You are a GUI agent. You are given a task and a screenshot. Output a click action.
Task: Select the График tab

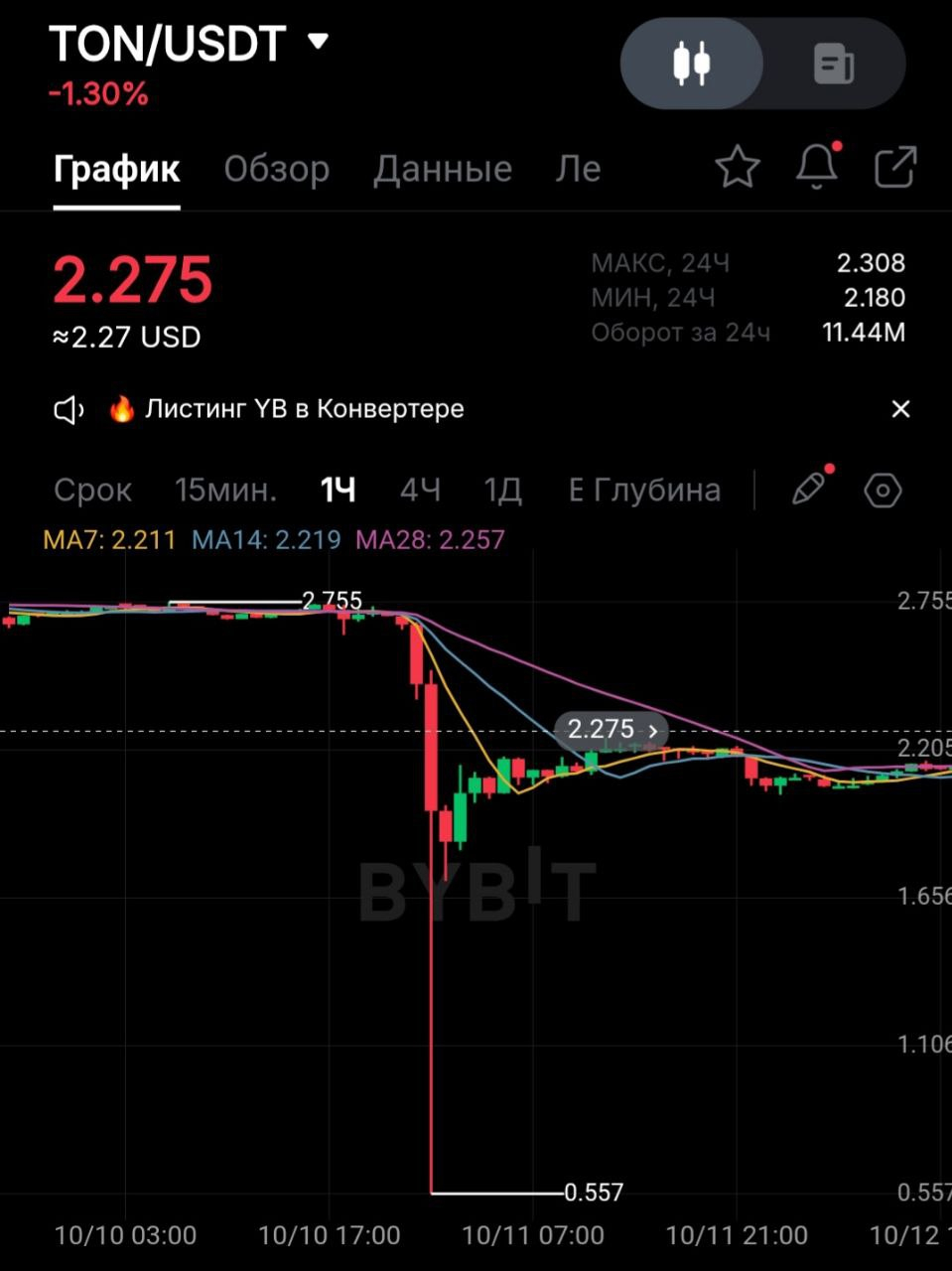click(x=116, y=169)
